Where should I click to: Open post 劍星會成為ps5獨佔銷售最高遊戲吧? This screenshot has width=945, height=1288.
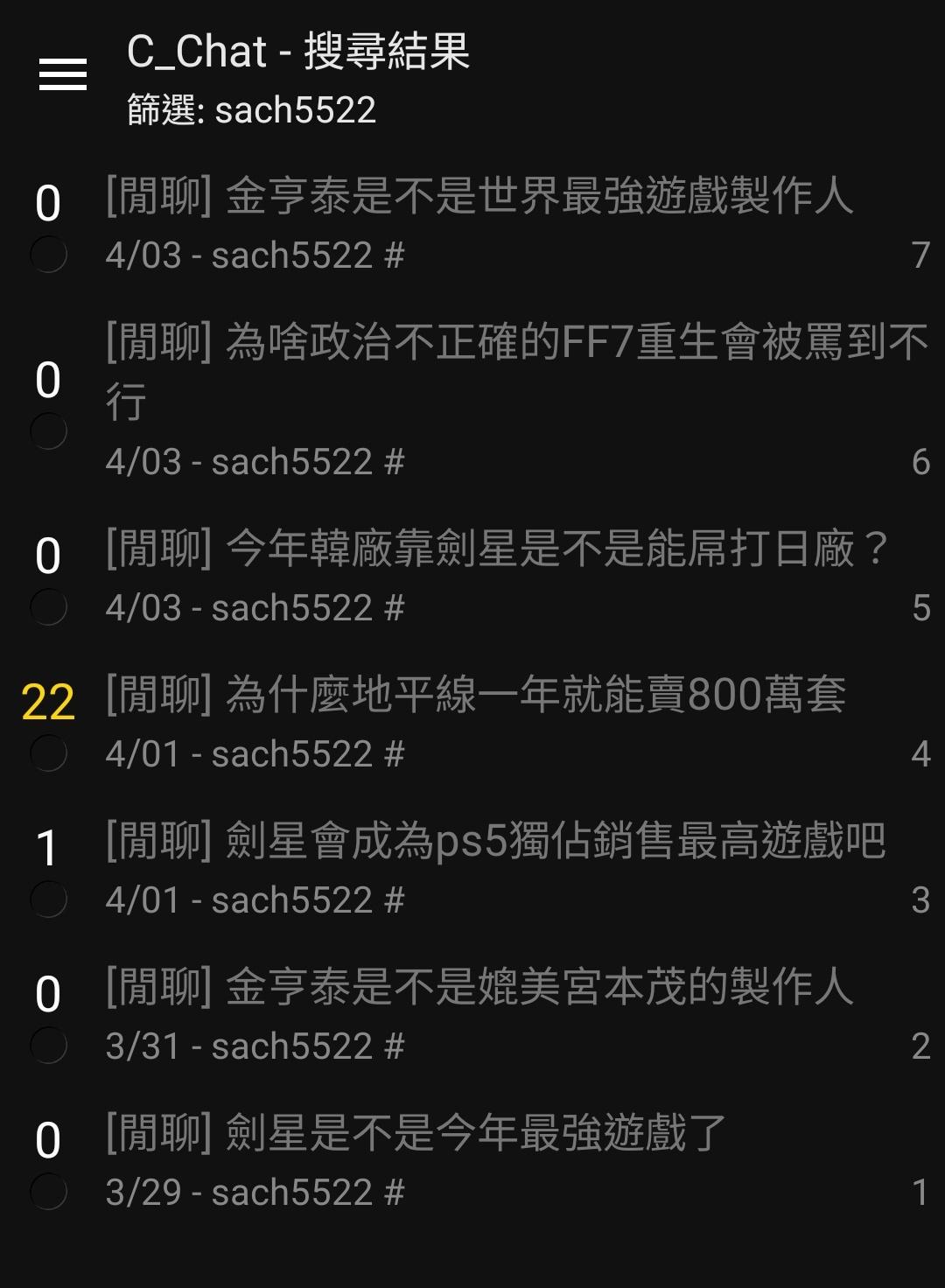(x=493, y=843)
